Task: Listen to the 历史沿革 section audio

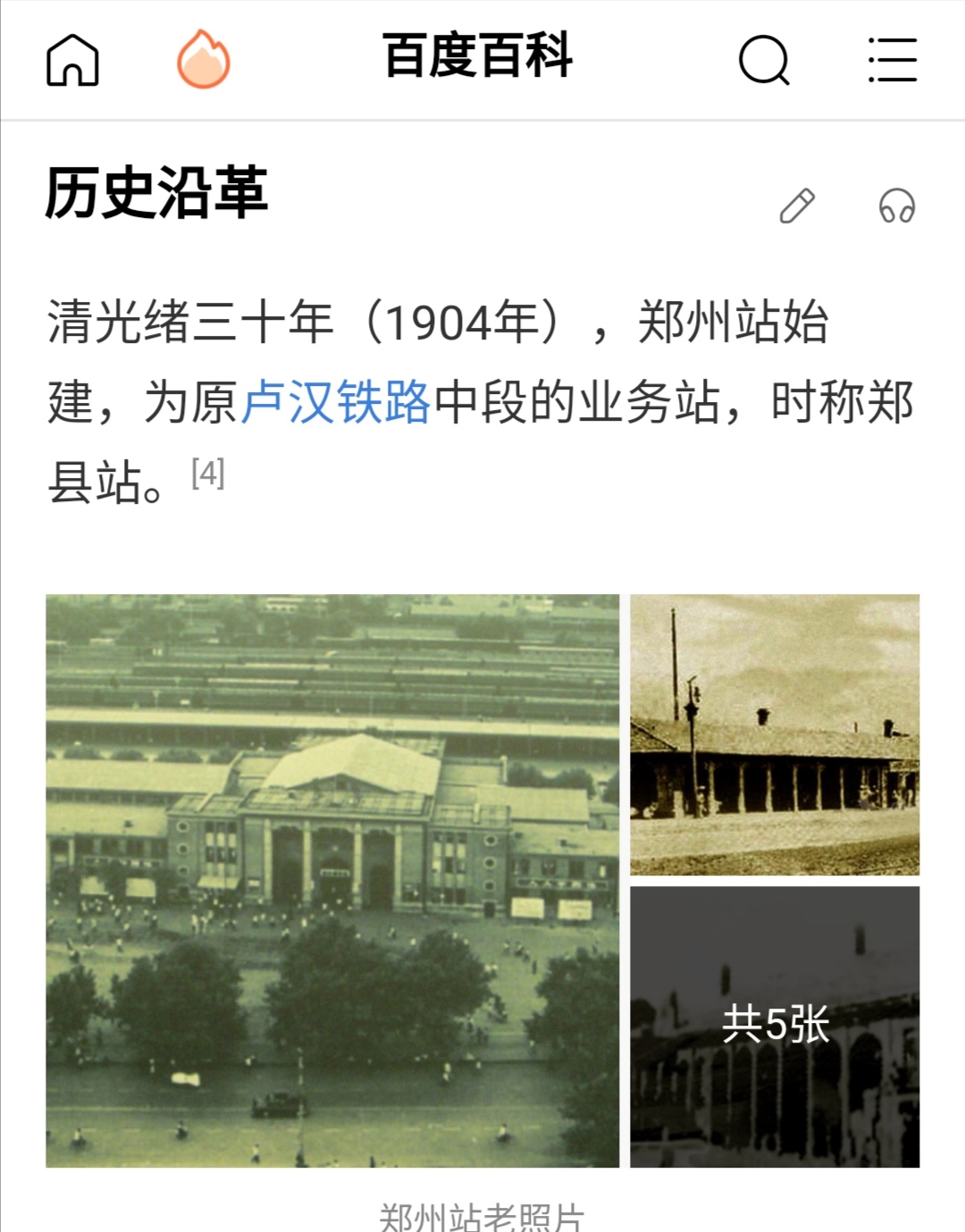Action: tap(896, 205)
